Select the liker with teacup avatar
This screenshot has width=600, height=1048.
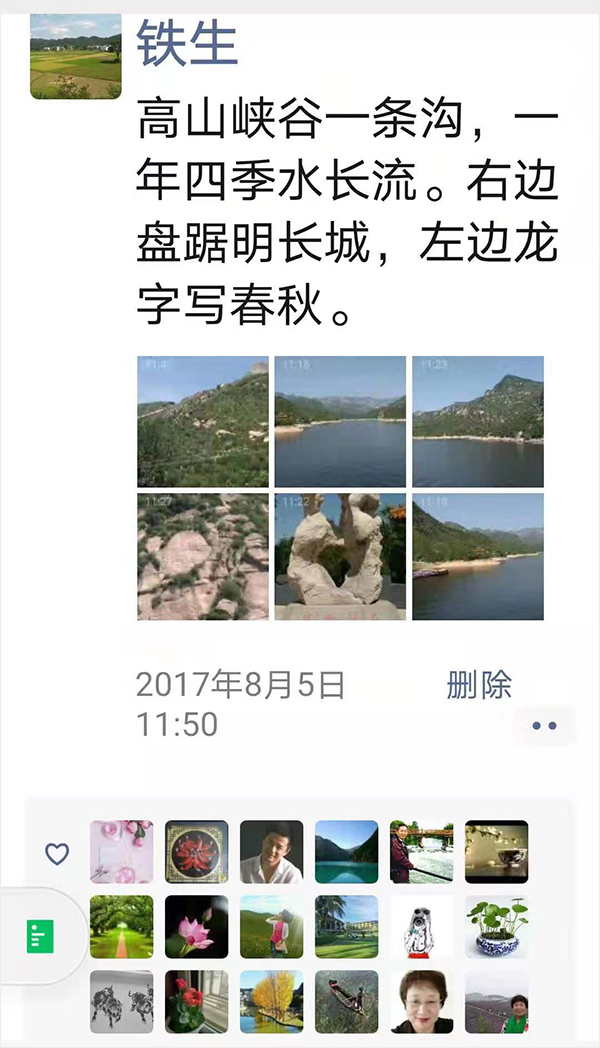point(496,852)
